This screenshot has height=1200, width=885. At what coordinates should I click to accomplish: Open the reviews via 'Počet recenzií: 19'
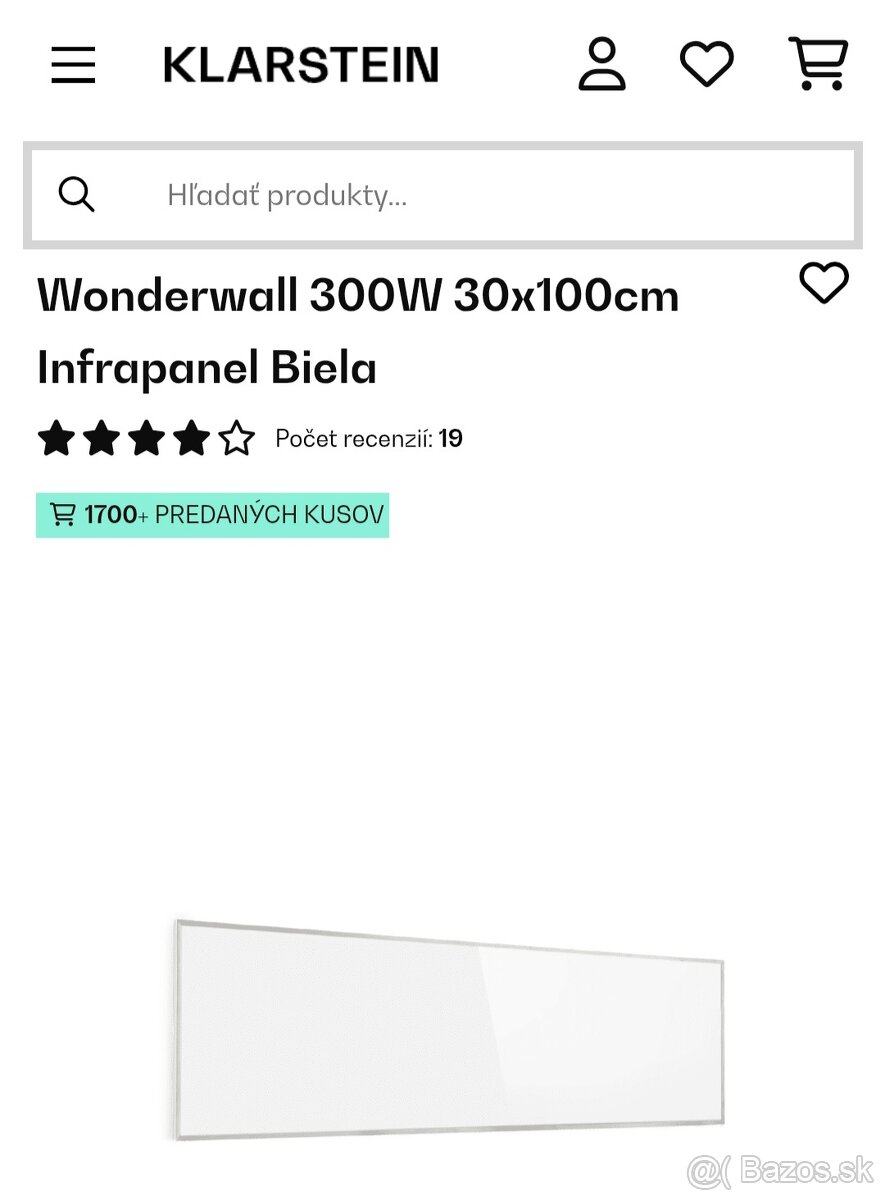367,438
